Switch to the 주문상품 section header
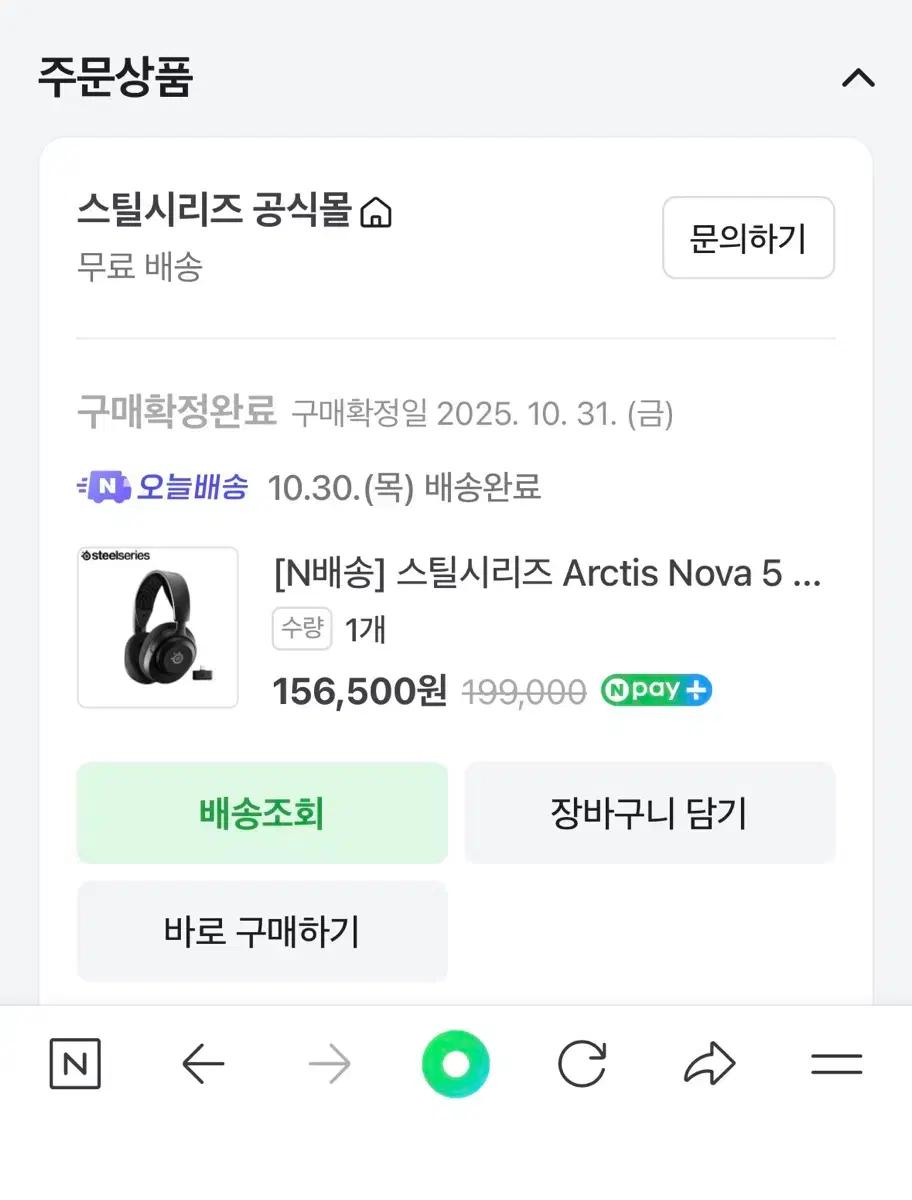The height and width of the screenshot is (1200, 912). pos(114,76)
